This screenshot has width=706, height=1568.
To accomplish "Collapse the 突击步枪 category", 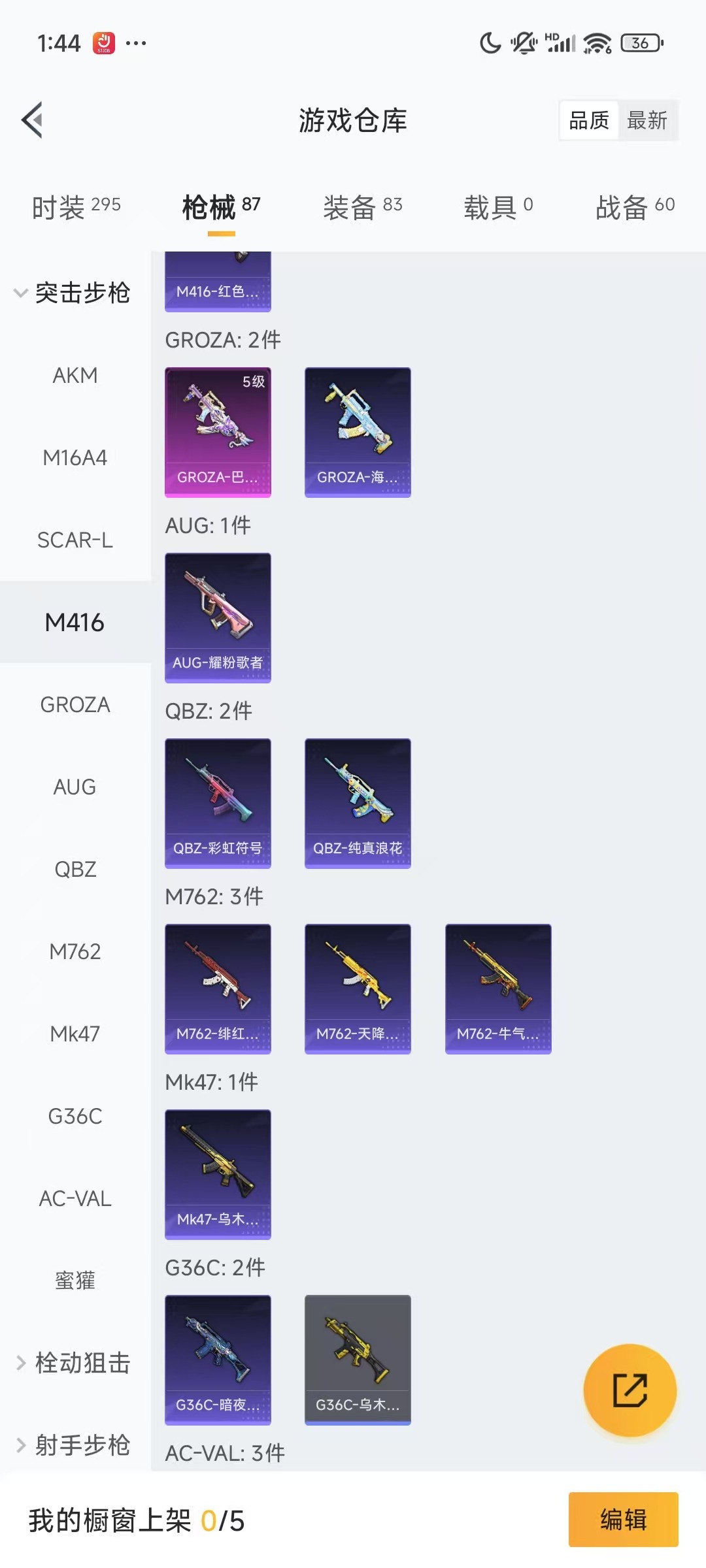I will click(x=72, y=293).
